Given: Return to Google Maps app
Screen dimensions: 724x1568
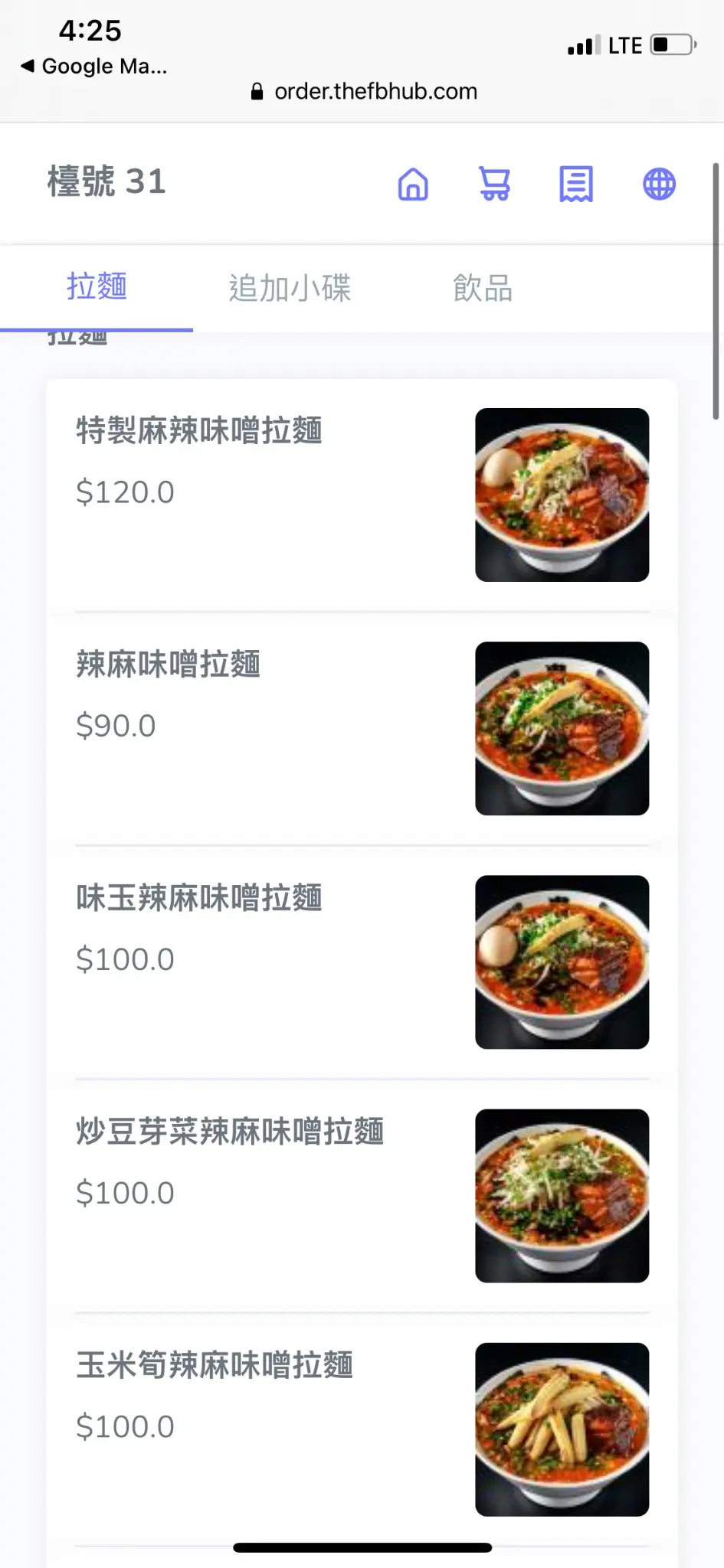Looking at the screenshot, I should [x=93, y=67].
